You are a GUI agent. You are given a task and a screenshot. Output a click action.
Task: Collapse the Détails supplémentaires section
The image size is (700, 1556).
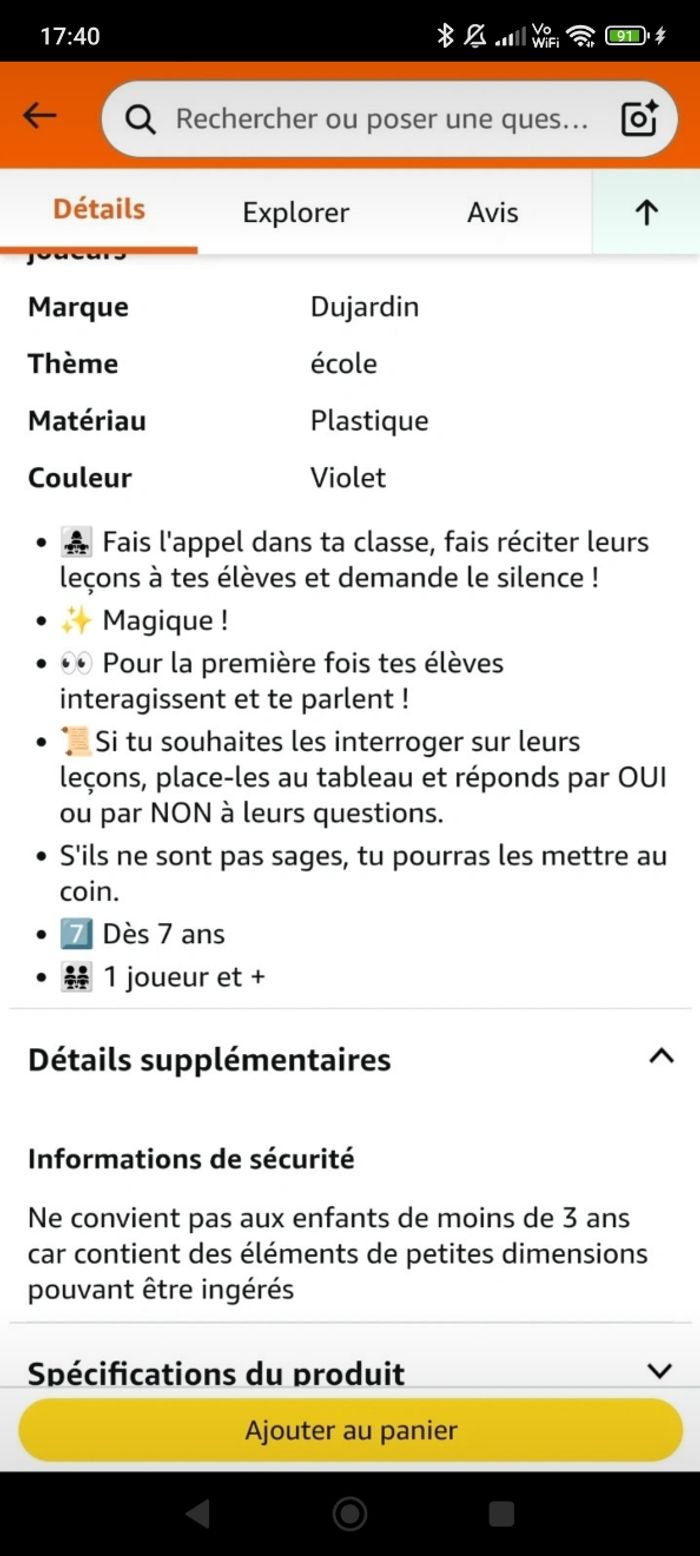(661, 1056)
